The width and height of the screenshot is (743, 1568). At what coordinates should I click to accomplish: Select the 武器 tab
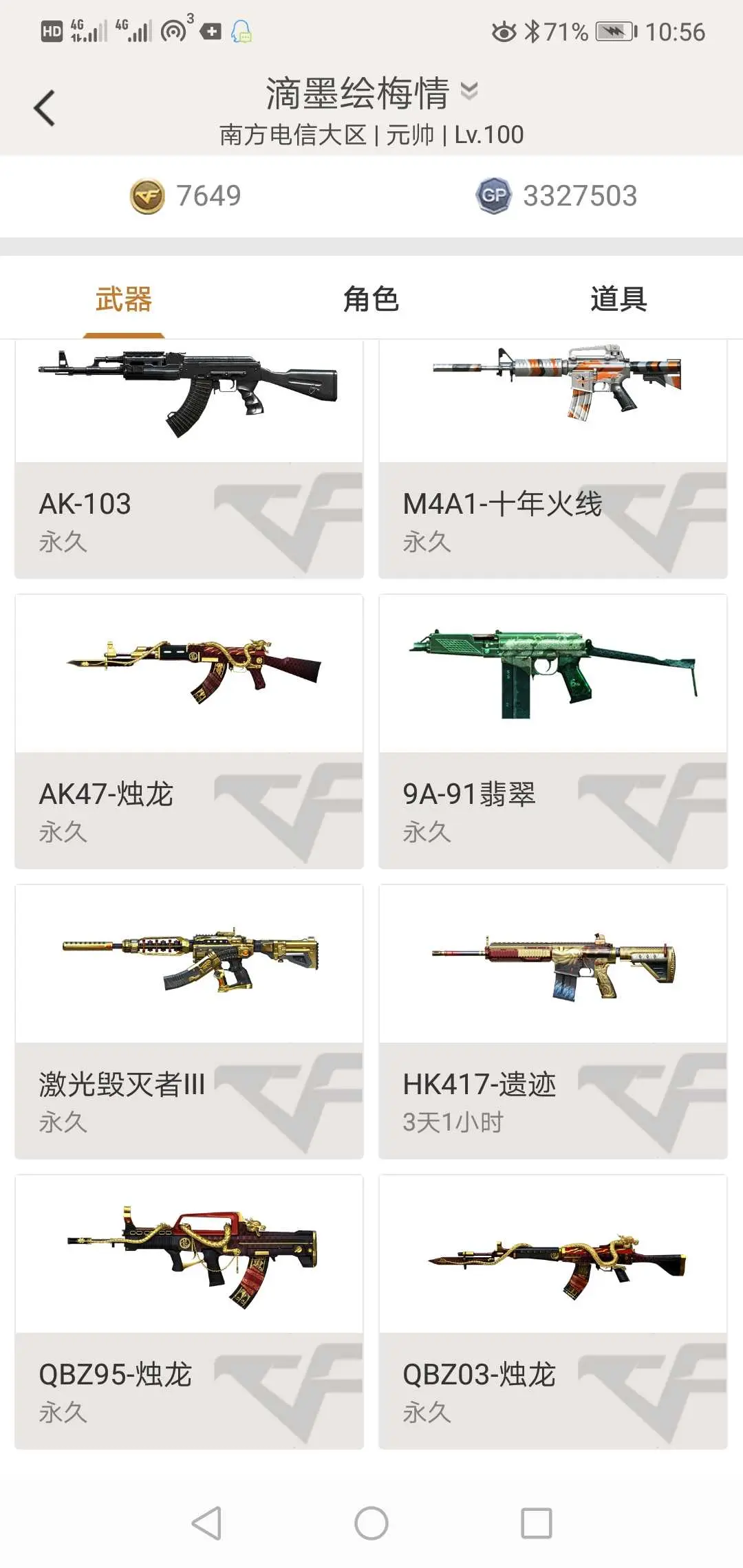coord(124,299)
